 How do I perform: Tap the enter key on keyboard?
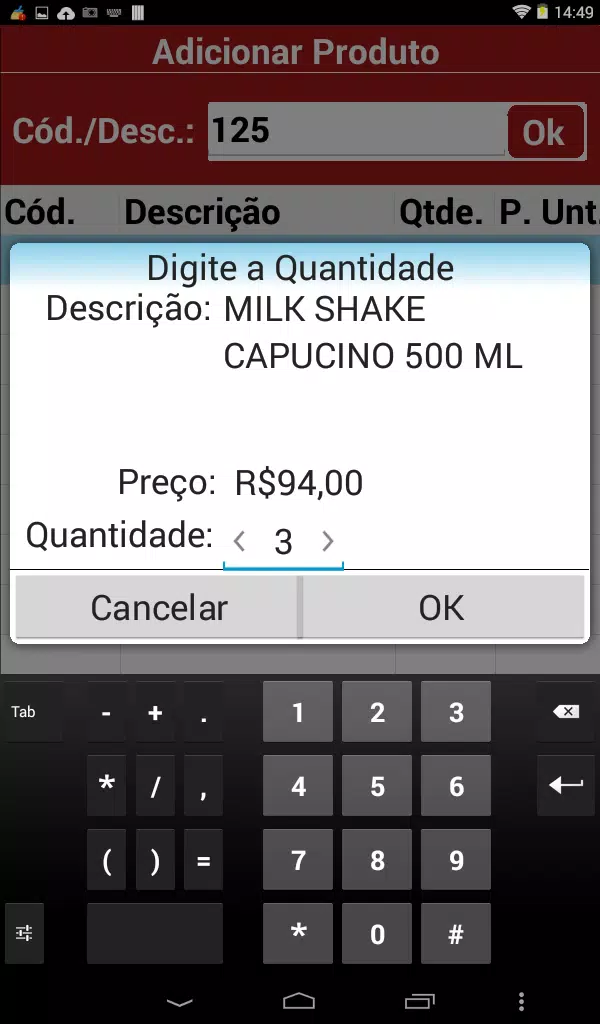[565, 785]
